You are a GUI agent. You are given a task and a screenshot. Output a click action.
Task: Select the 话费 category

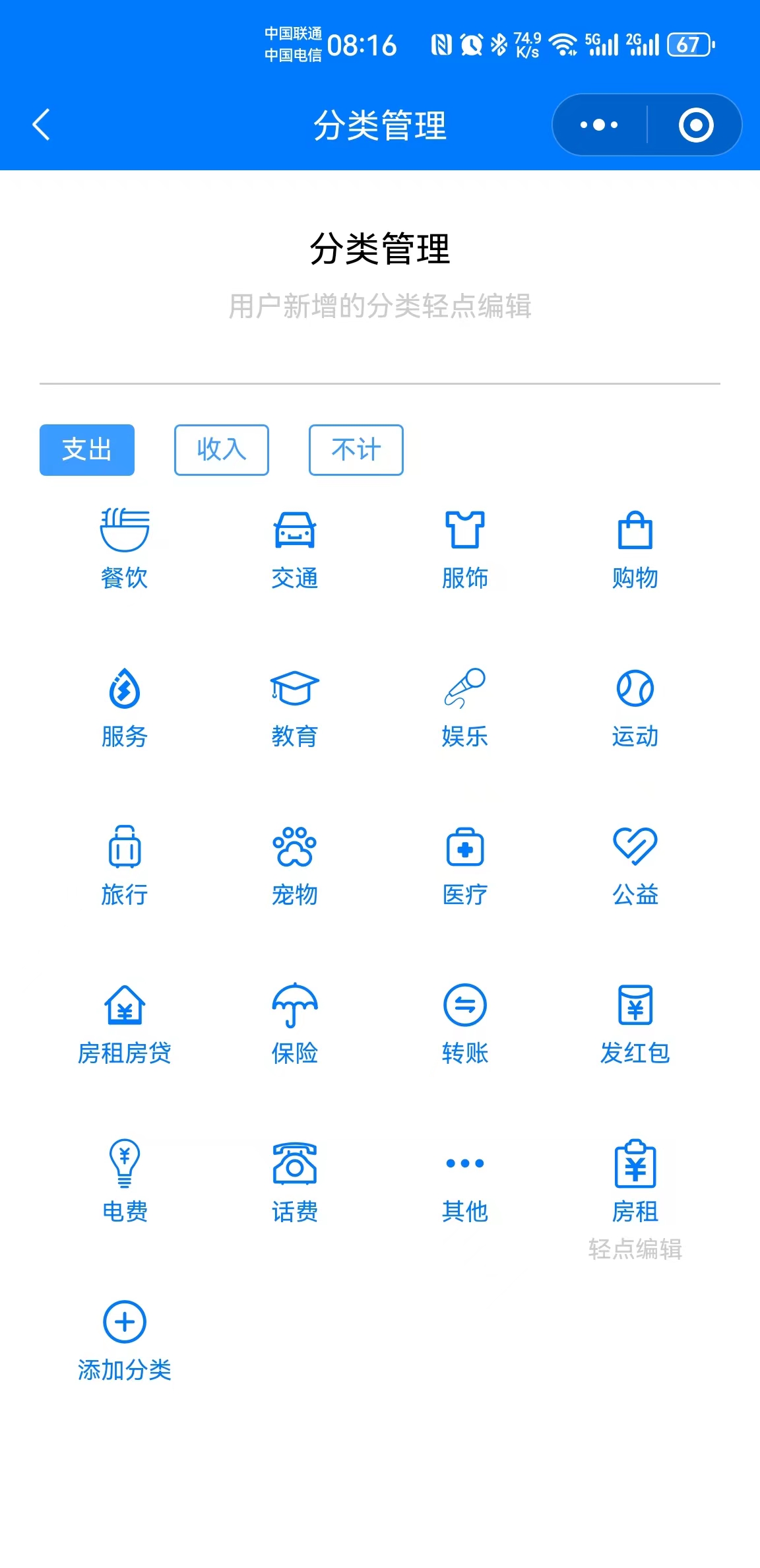click(x=295, y=1183)
